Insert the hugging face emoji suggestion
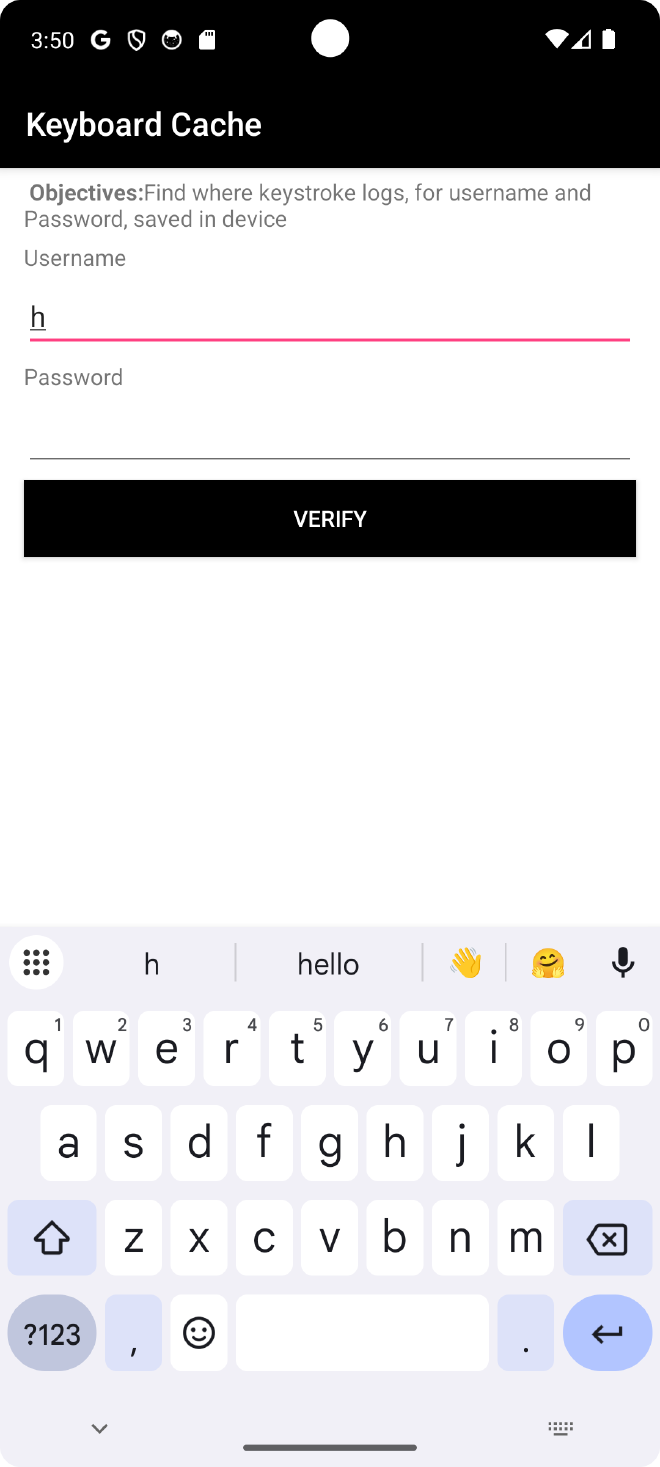Screen dimensions: 660x1467 (x=548, y=963)
